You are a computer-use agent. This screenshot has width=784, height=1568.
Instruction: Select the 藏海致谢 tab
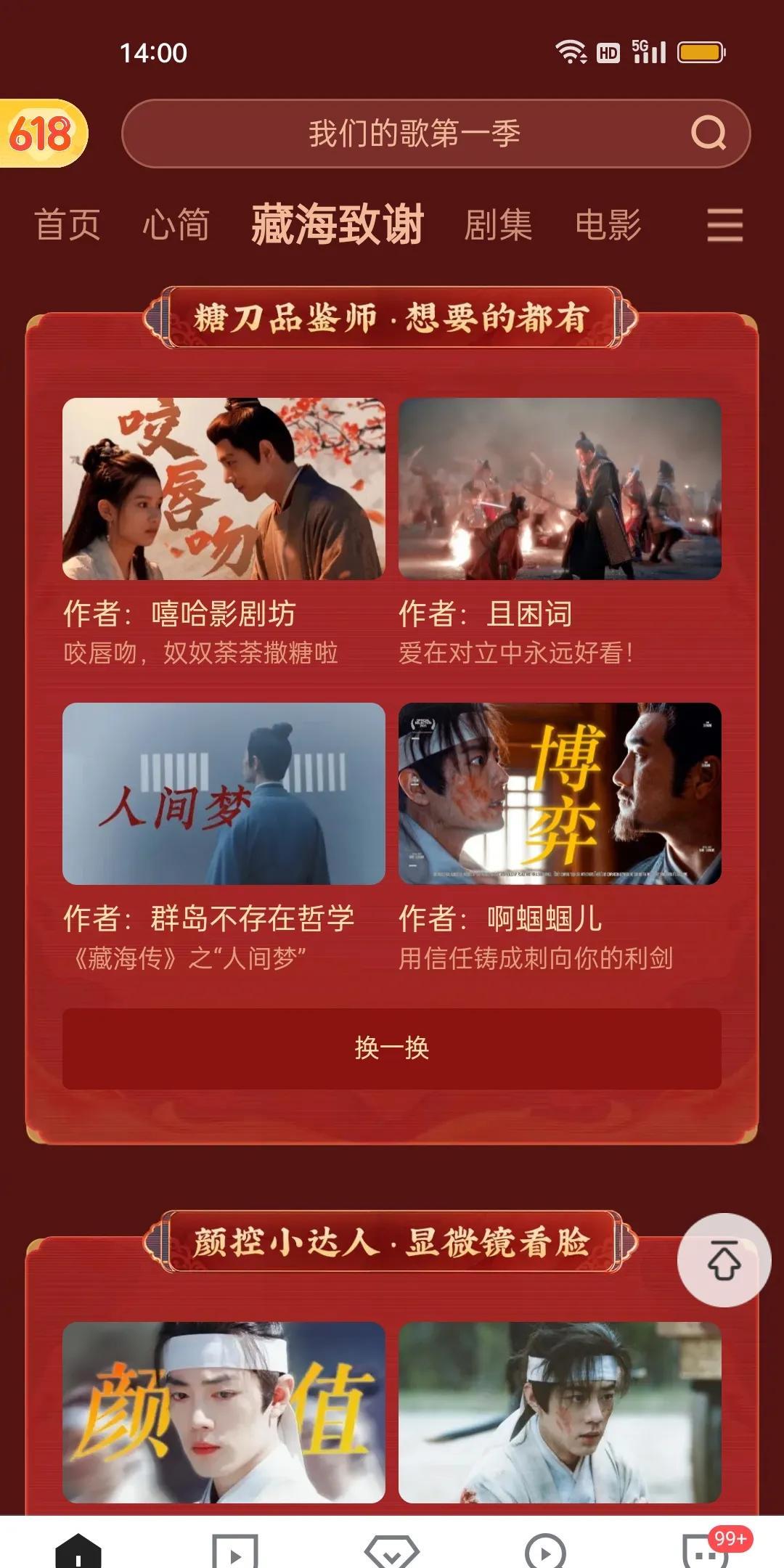pos(338,224)
